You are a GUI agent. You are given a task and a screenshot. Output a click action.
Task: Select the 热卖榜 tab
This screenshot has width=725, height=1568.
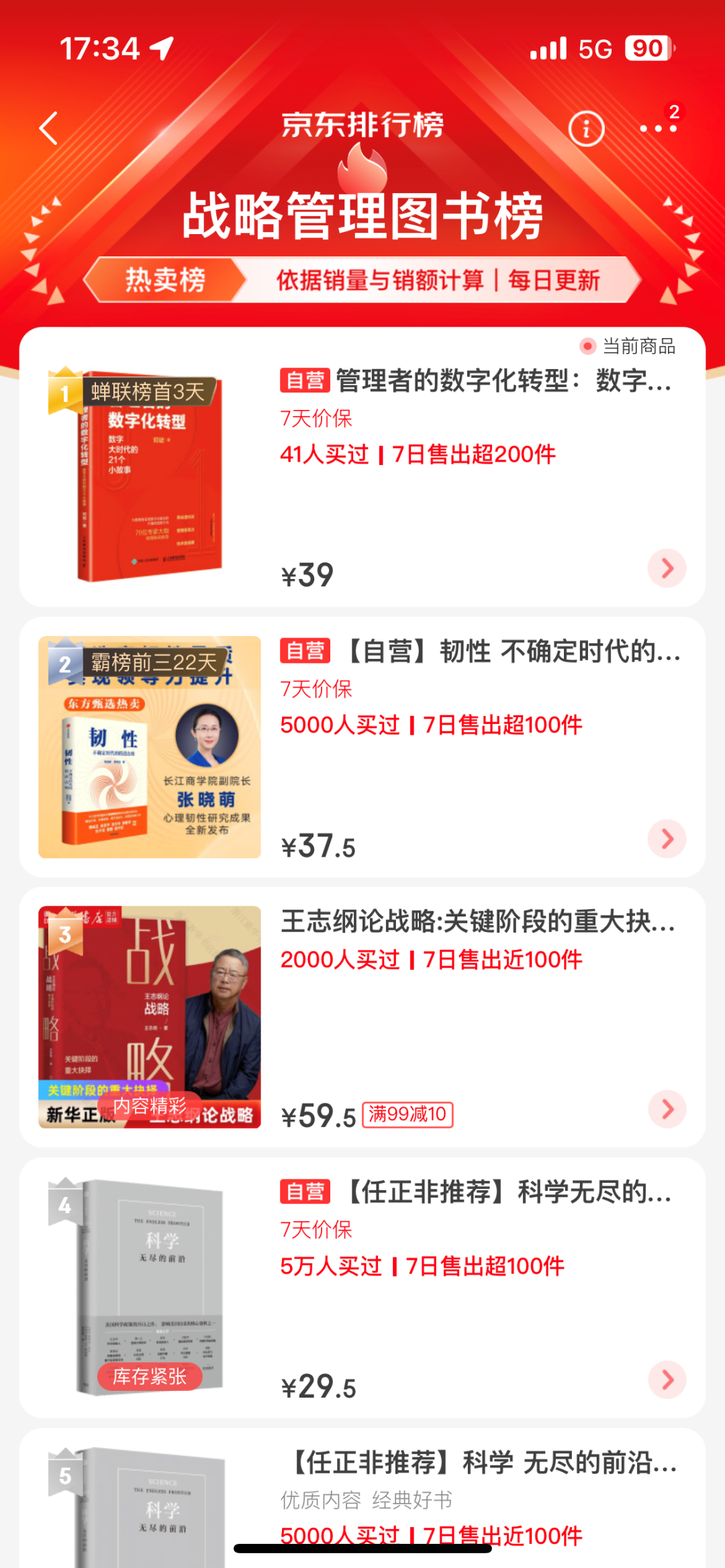click(x=165, y=280)
